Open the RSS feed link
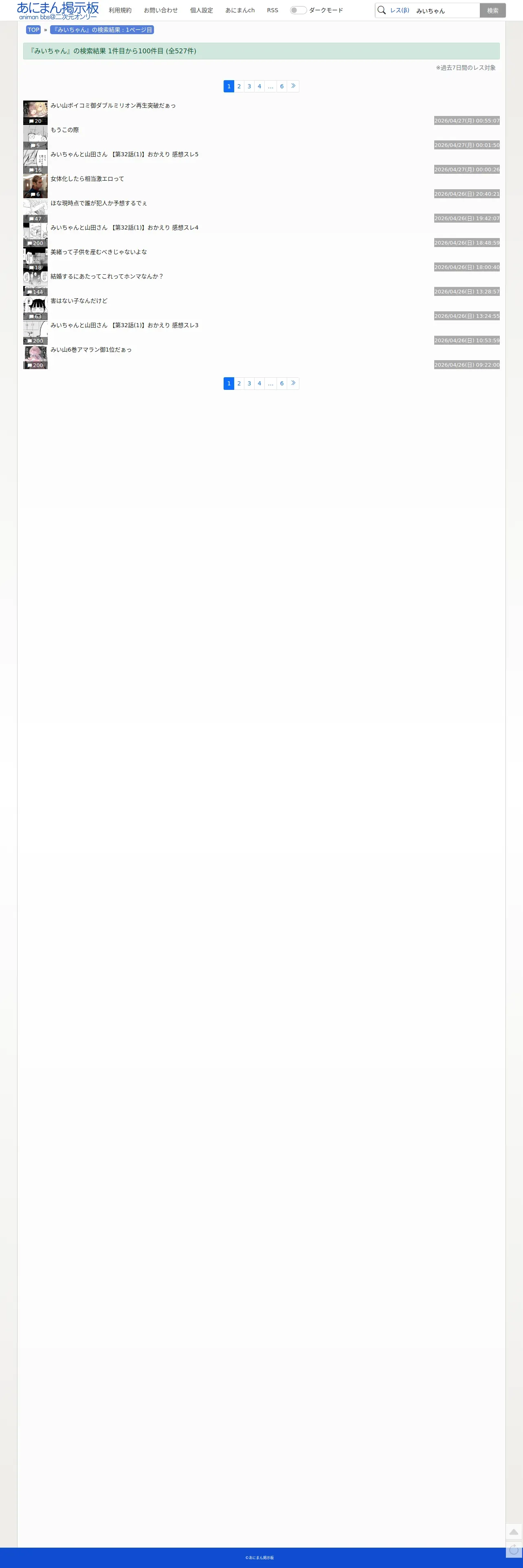523x1568 pixels. pos(272,10)
